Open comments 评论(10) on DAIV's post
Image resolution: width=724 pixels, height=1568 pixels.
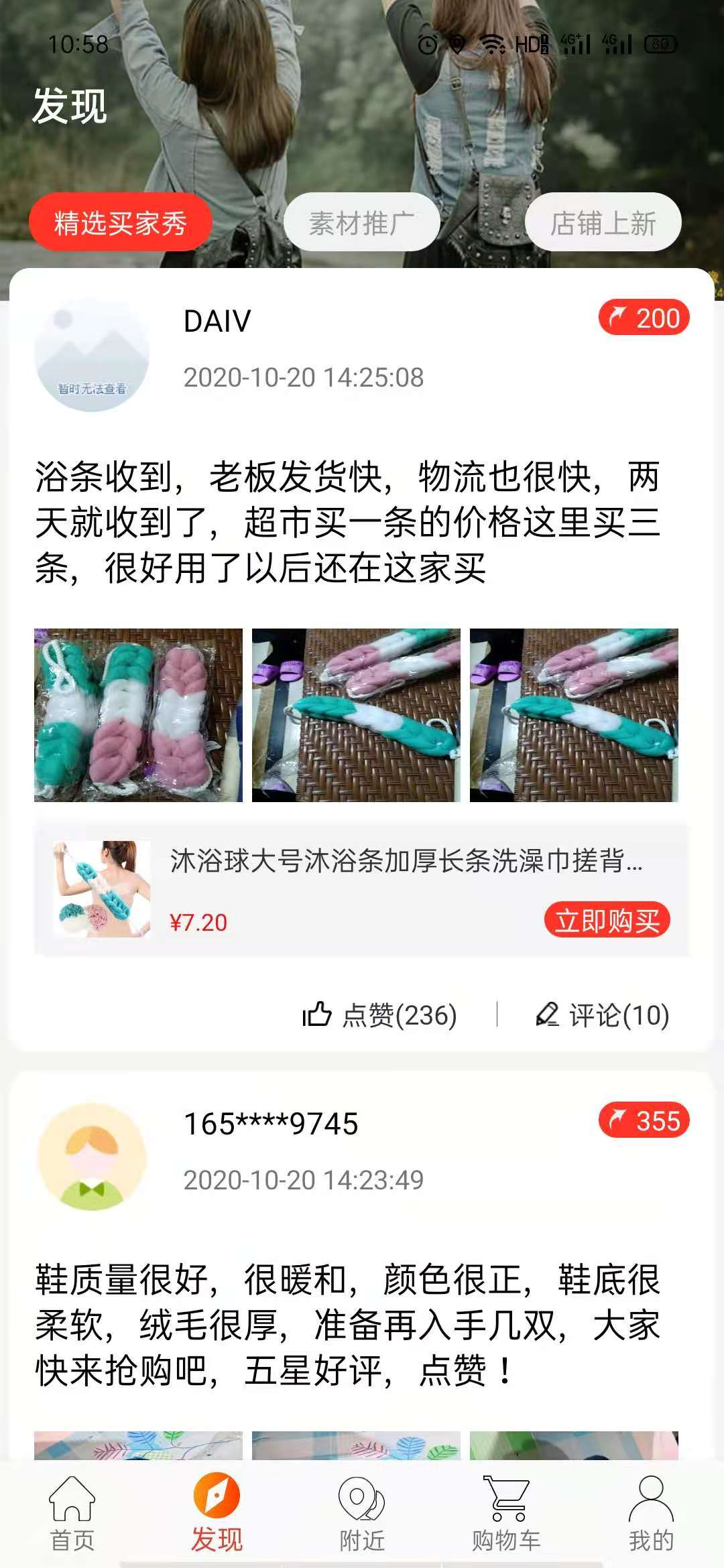[603, 1015]
